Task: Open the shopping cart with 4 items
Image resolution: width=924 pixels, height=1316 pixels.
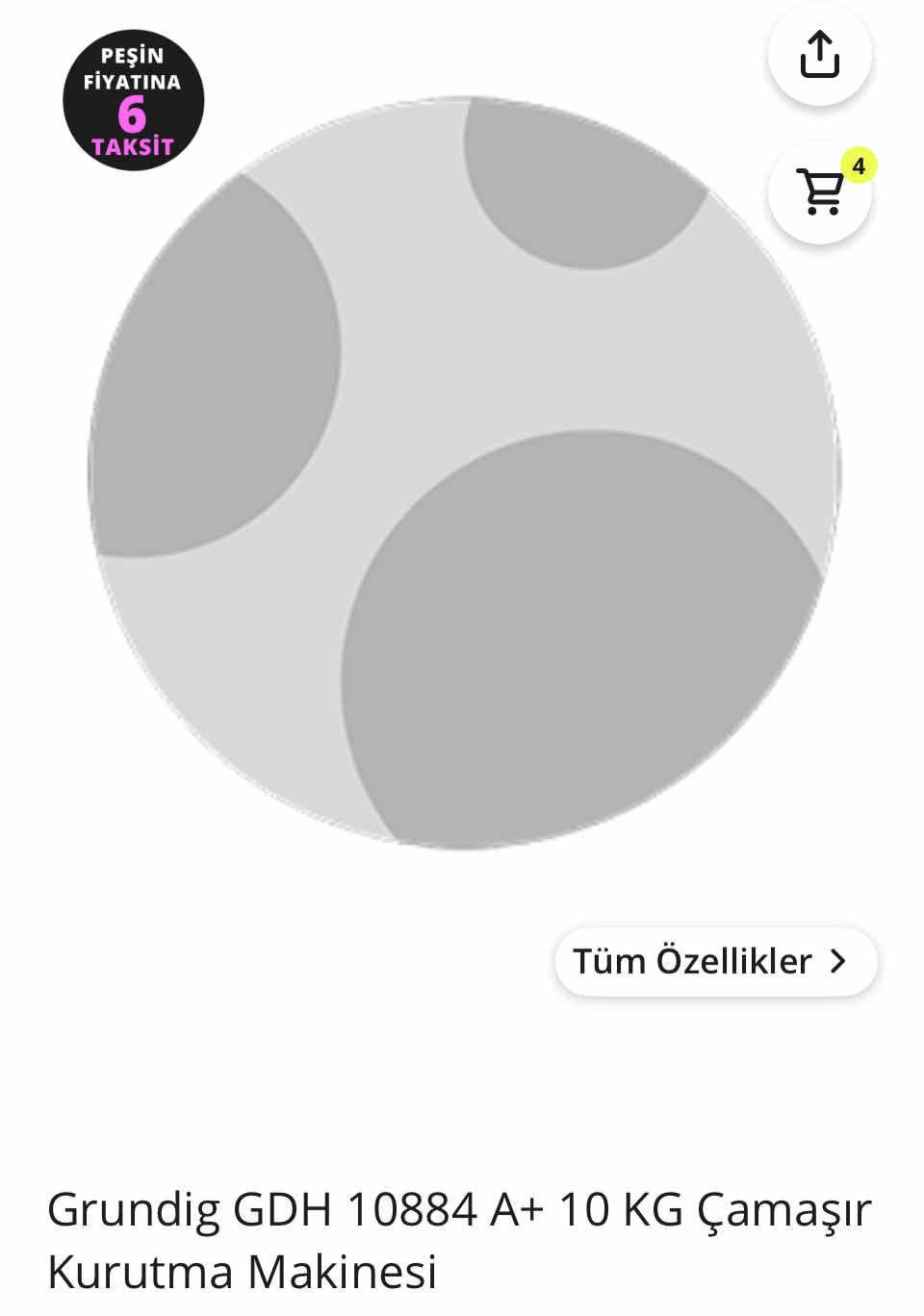Action: [819, 192]
